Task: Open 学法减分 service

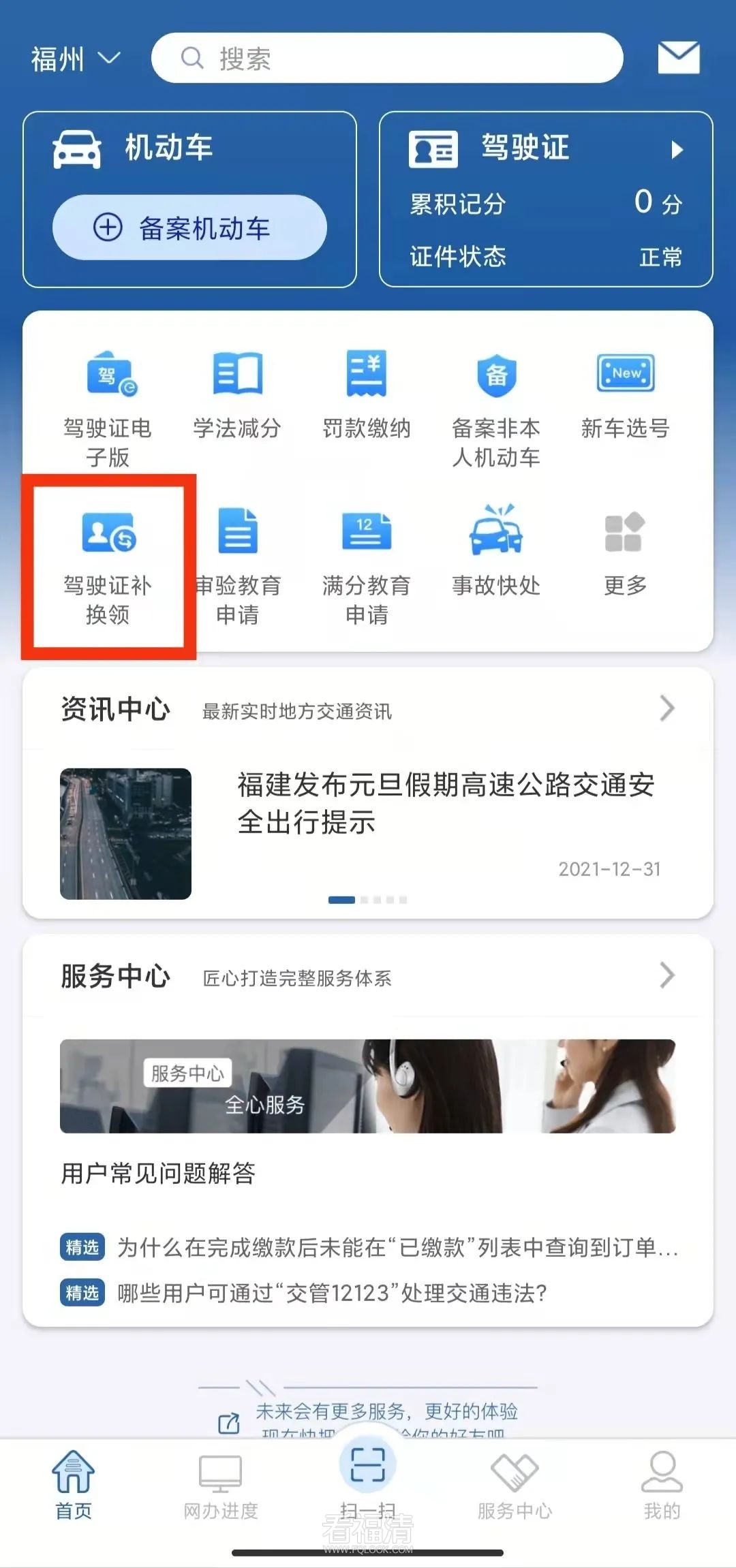Action: [x=237, y=395]
